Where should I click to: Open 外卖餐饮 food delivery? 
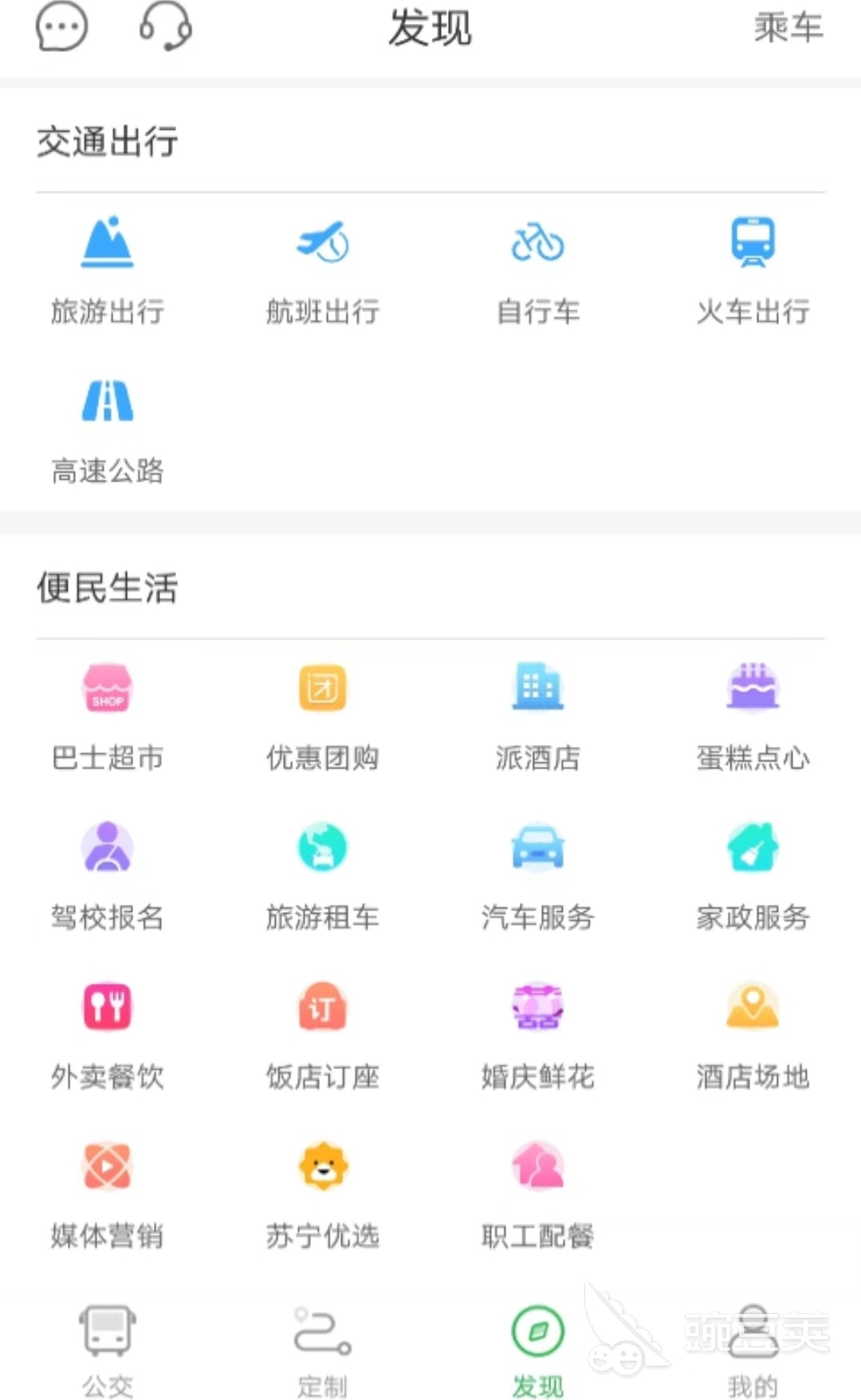coord(108,1036)
